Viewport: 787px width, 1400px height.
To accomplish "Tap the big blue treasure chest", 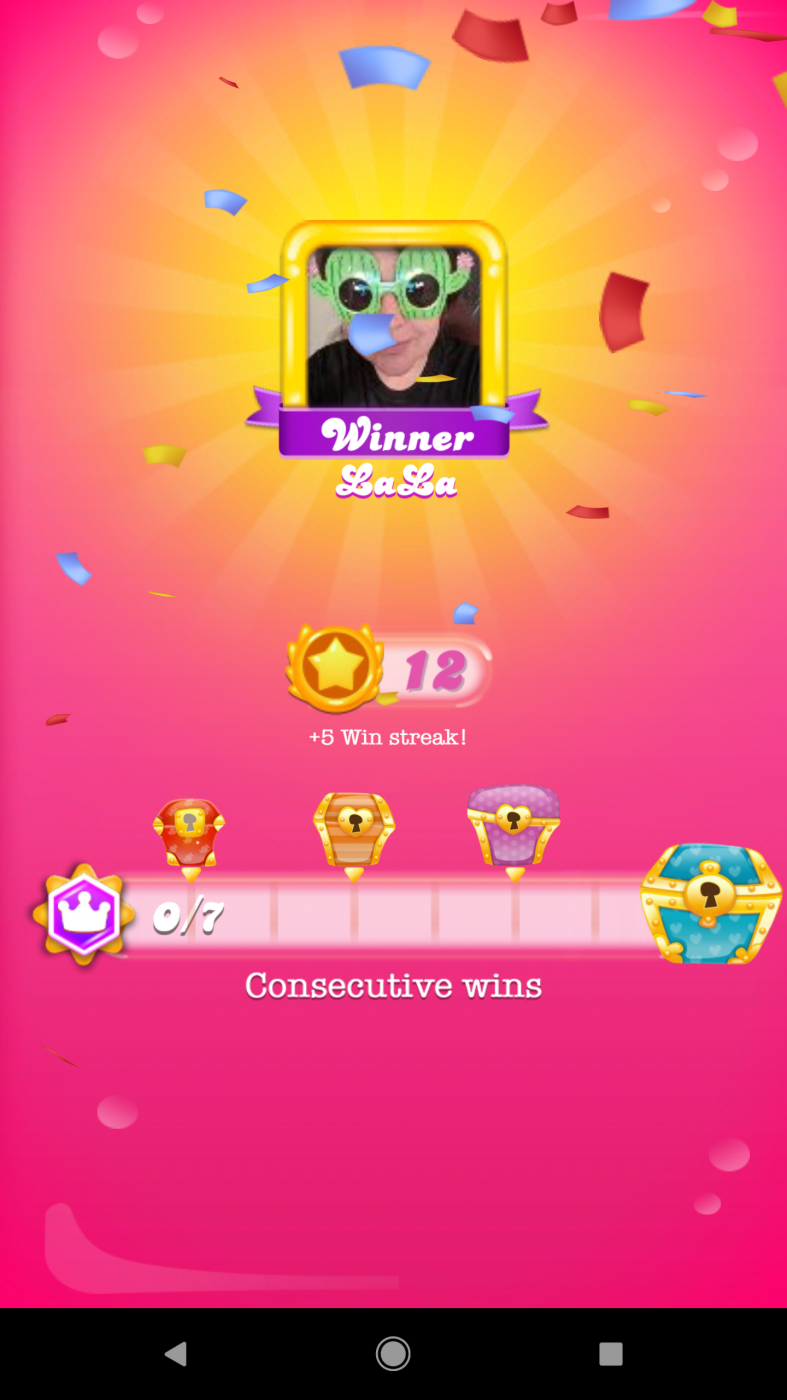I will point(711,902).
